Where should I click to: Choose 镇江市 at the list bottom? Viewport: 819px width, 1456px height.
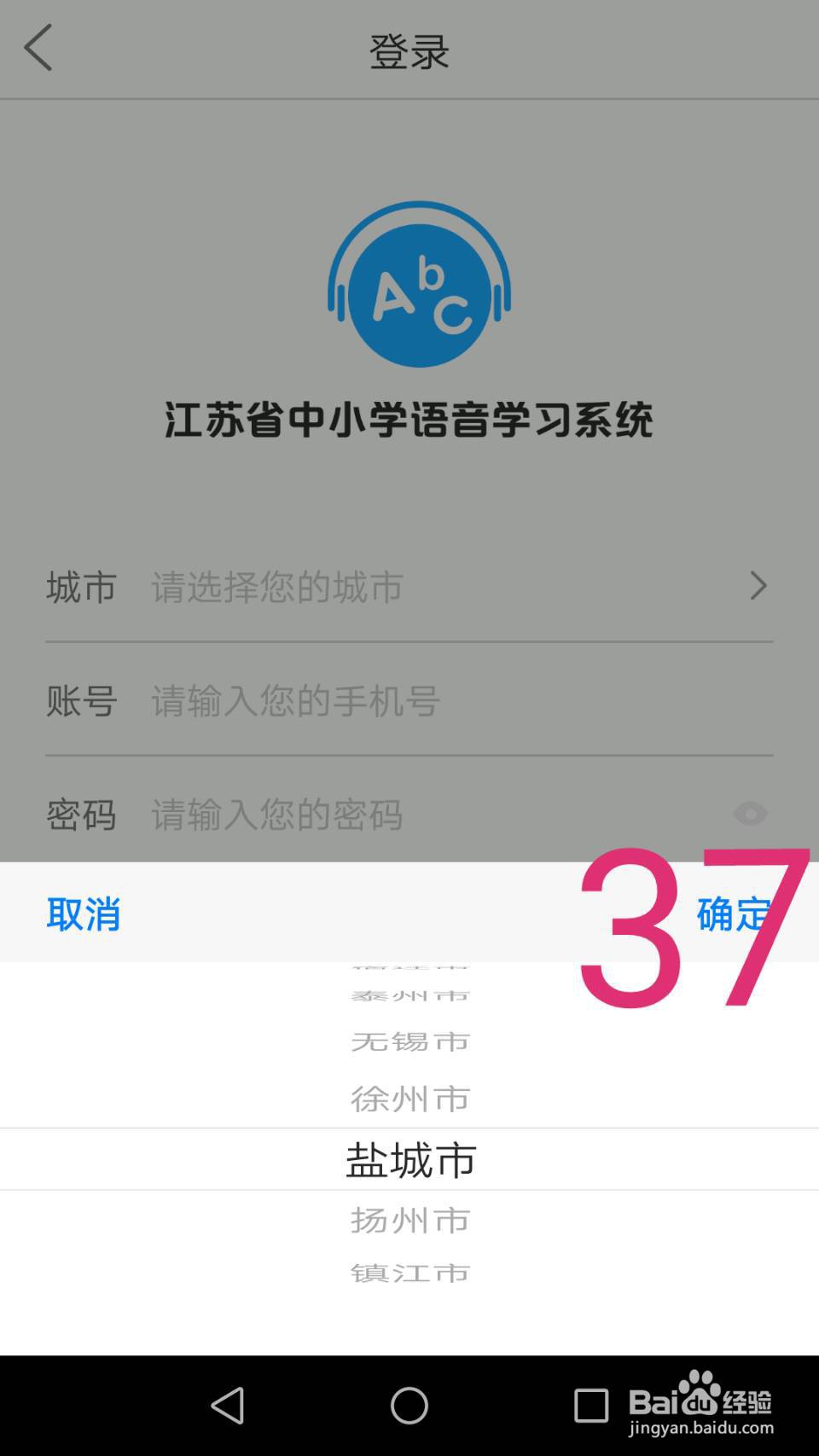click(411, 1271)
